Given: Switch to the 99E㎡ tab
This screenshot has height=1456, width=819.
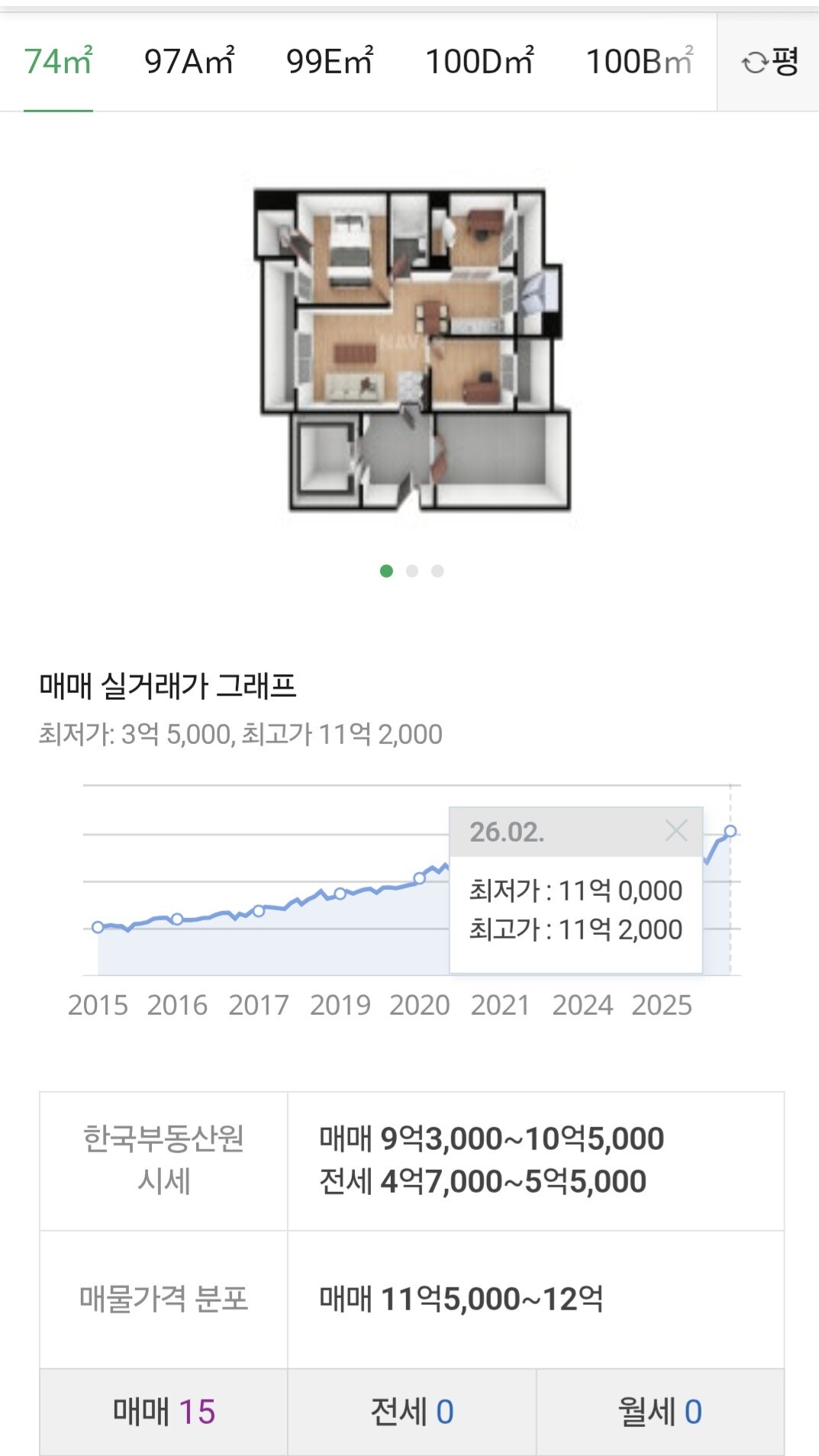Looking at the screenshot, I should click(329, 62).
